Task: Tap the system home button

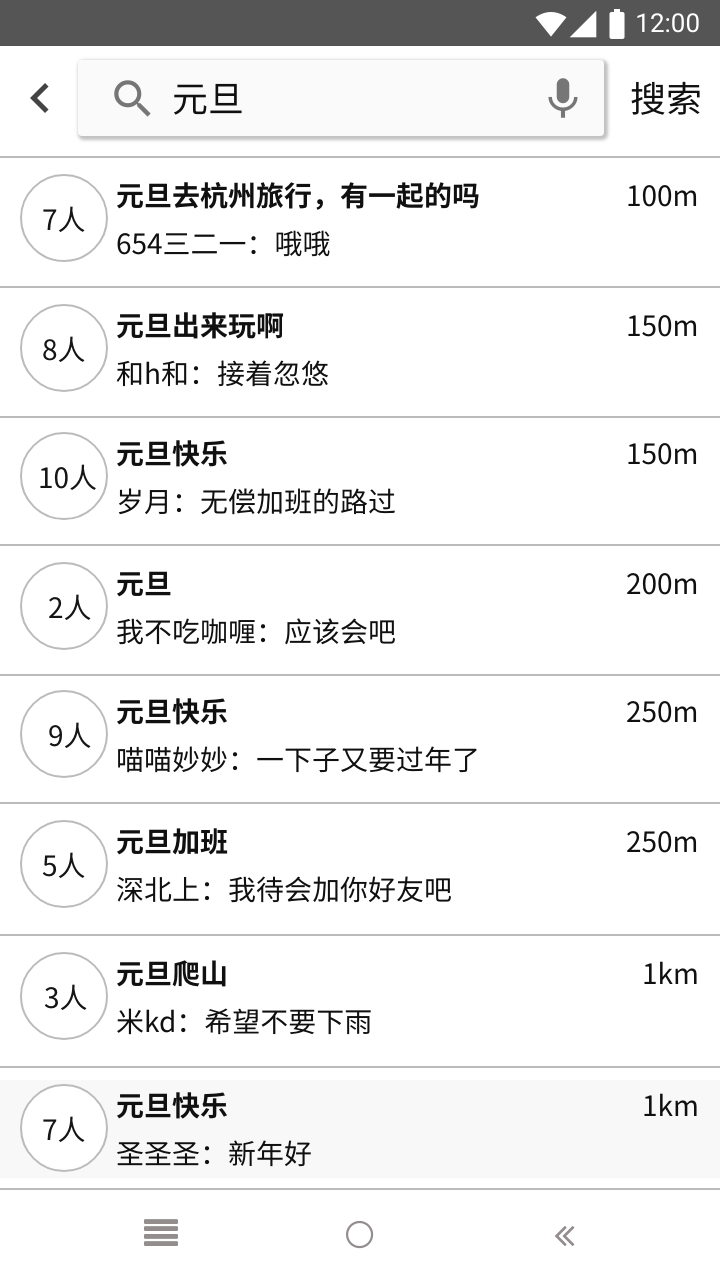Action: point(360,1235)
